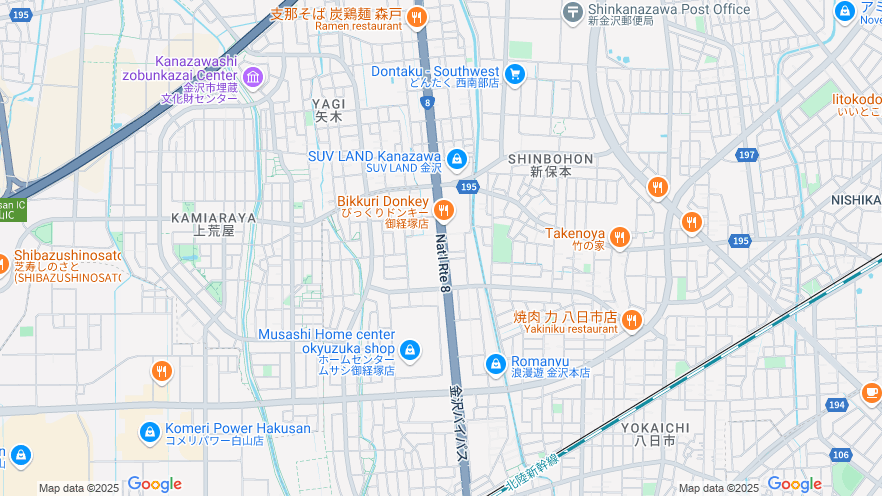Select the Shibazushinosato restaurant marker
This screenshot has height=496, width=882.
tap(3, 264)
